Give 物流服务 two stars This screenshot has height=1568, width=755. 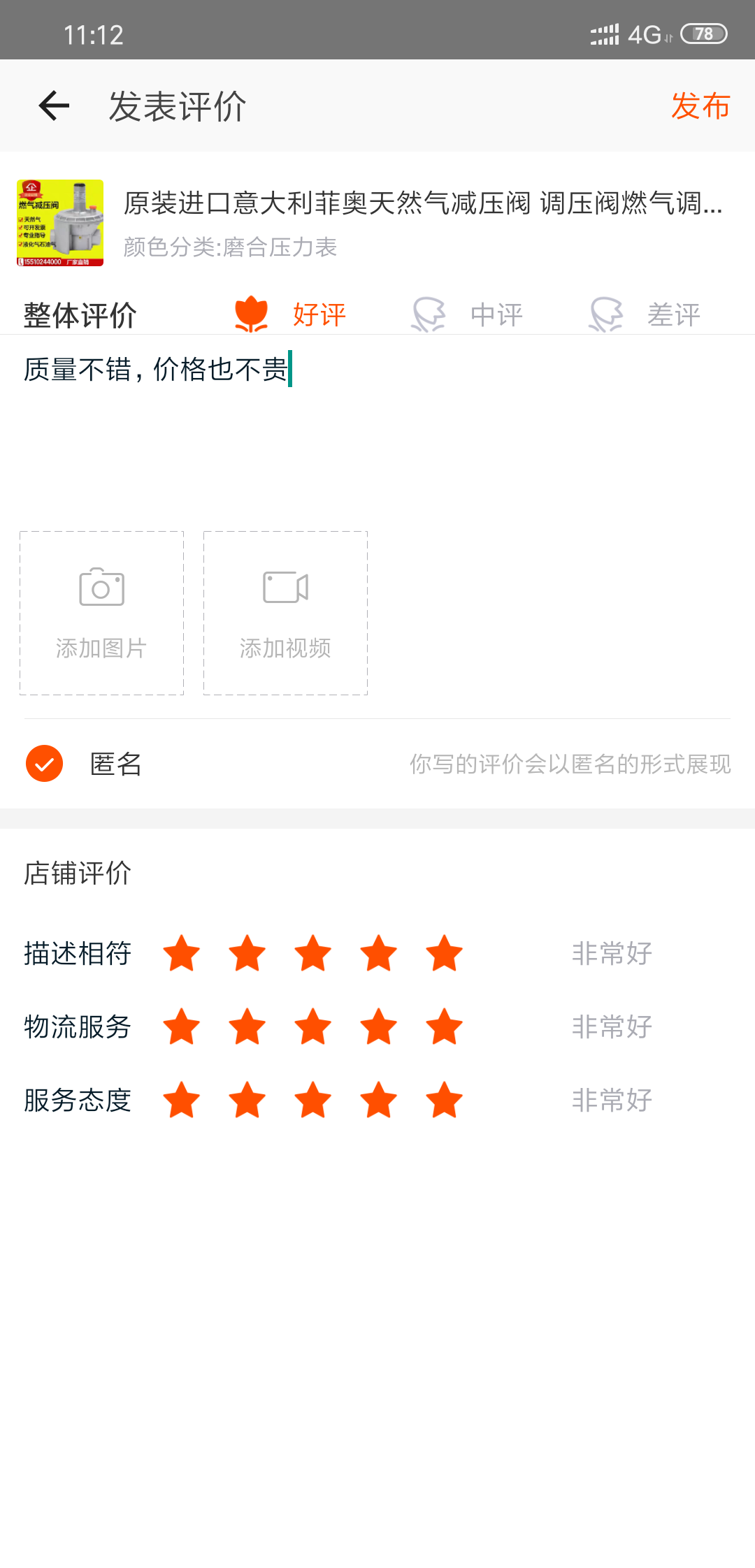point(247,1027)
